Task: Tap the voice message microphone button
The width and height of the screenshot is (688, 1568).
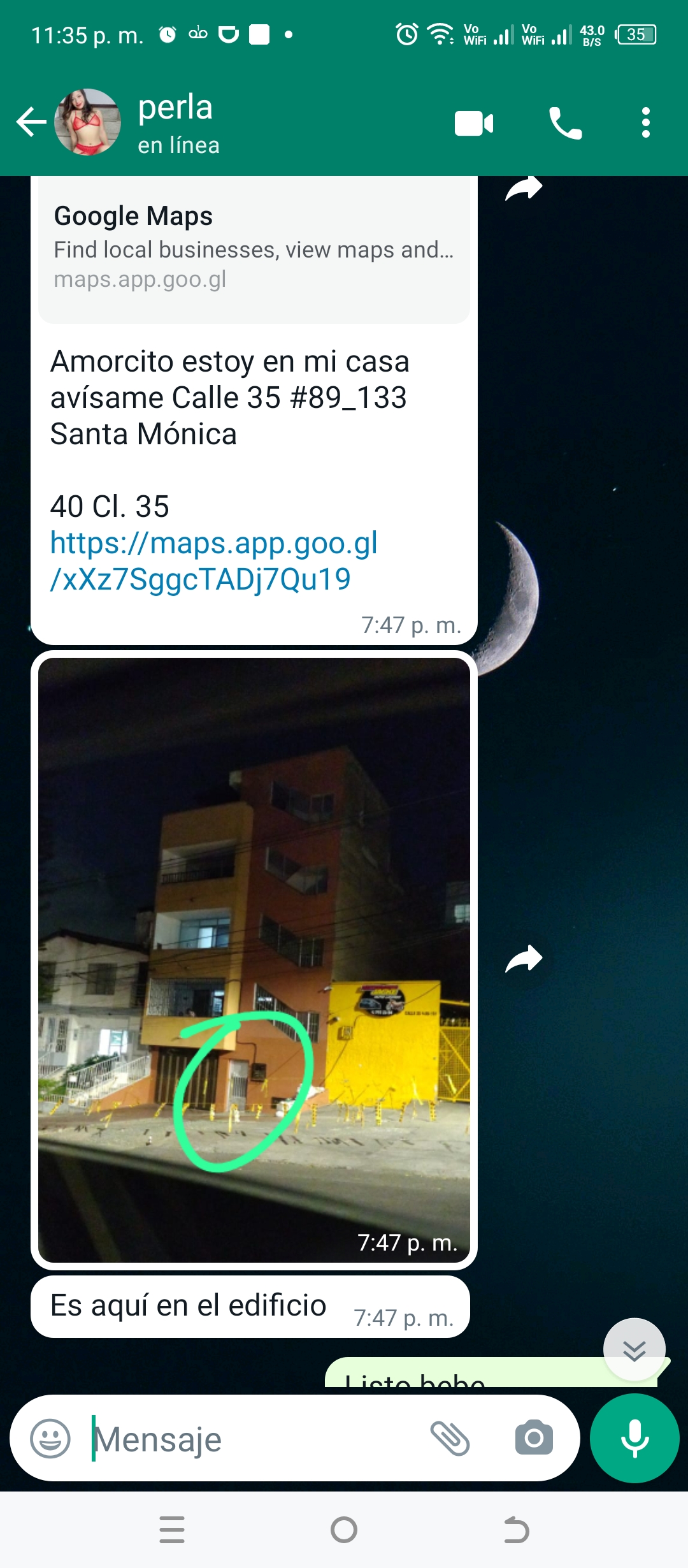Action: (x=634, y=1438)
